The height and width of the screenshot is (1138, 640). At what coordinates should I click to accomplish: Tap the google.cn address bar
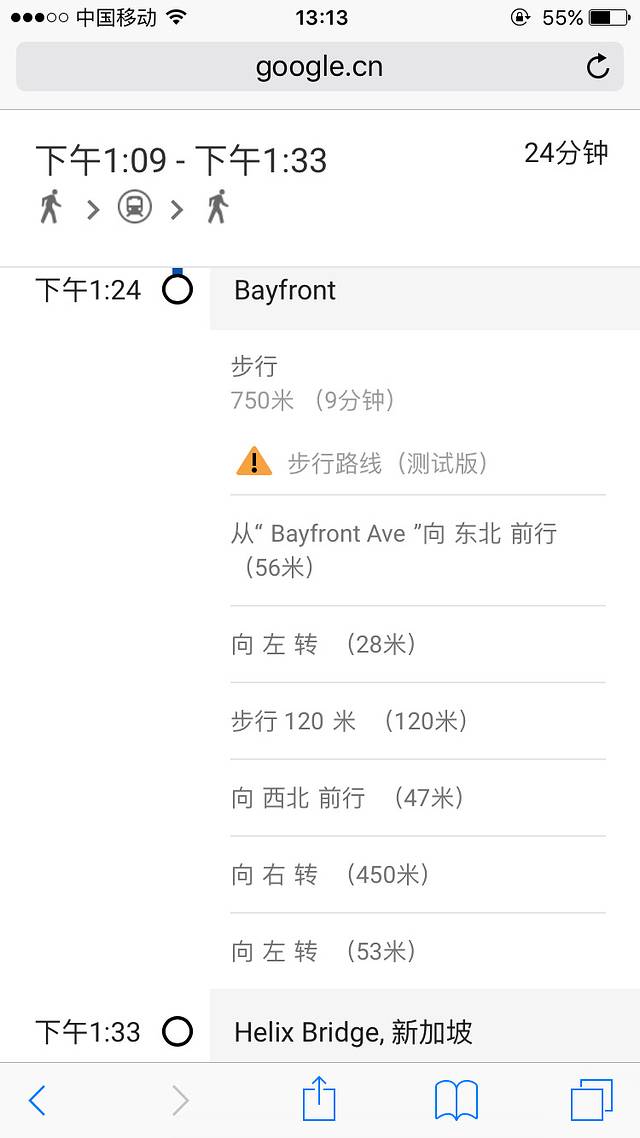[318, 67]
